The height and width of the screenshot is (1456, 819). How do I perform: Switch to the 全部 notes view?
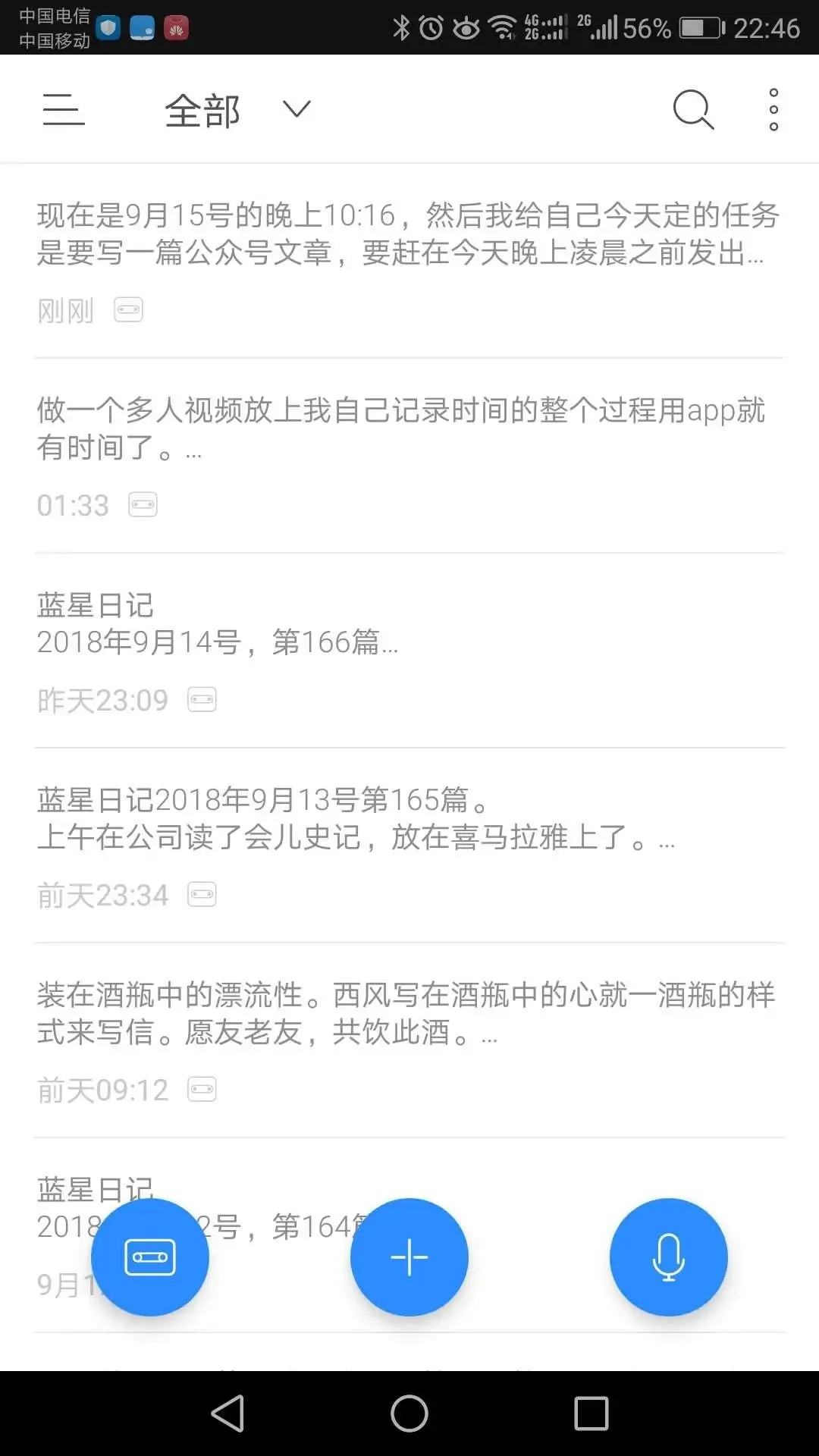[x=202, y=108]
